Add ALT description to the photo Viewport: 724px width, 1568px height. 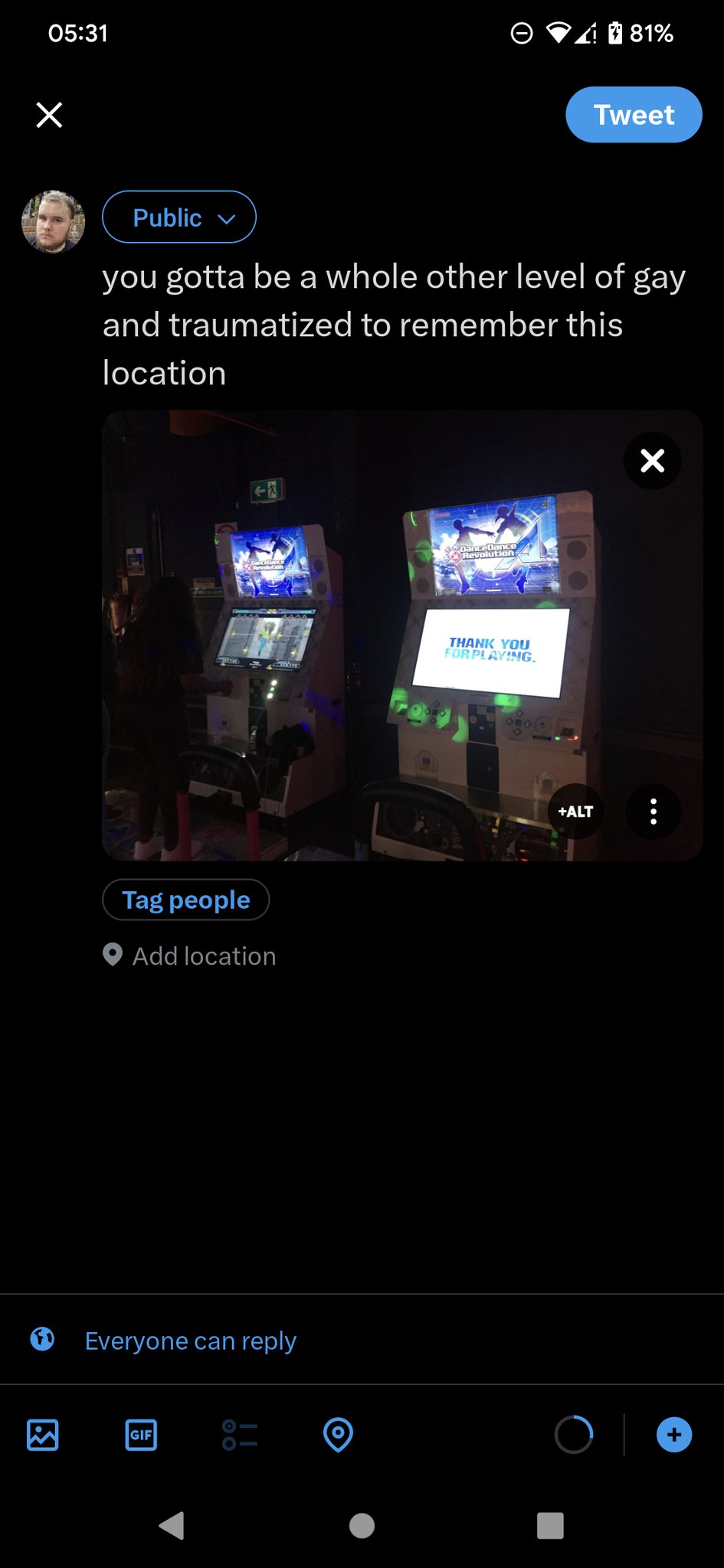pyautogui.click(x=575, y=812)
